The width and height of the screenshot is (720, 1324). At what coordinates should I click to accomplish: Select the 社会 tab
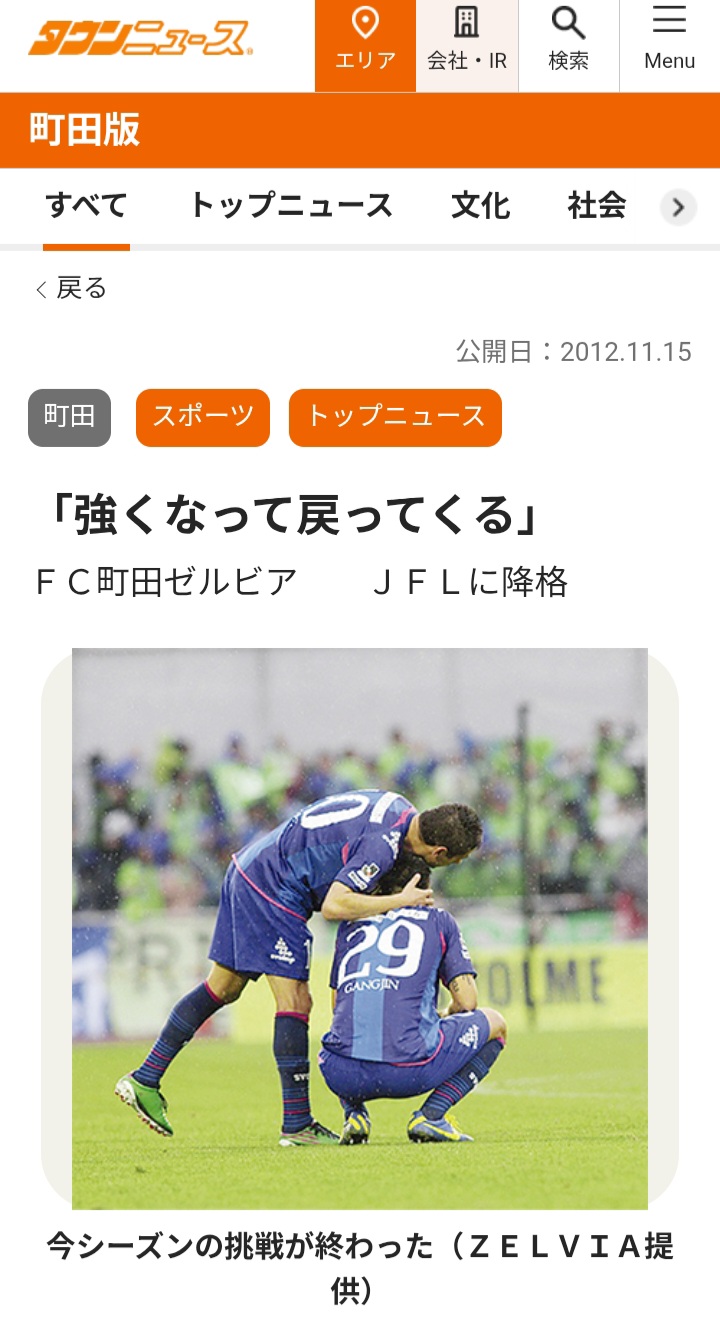tap(597, 206)
